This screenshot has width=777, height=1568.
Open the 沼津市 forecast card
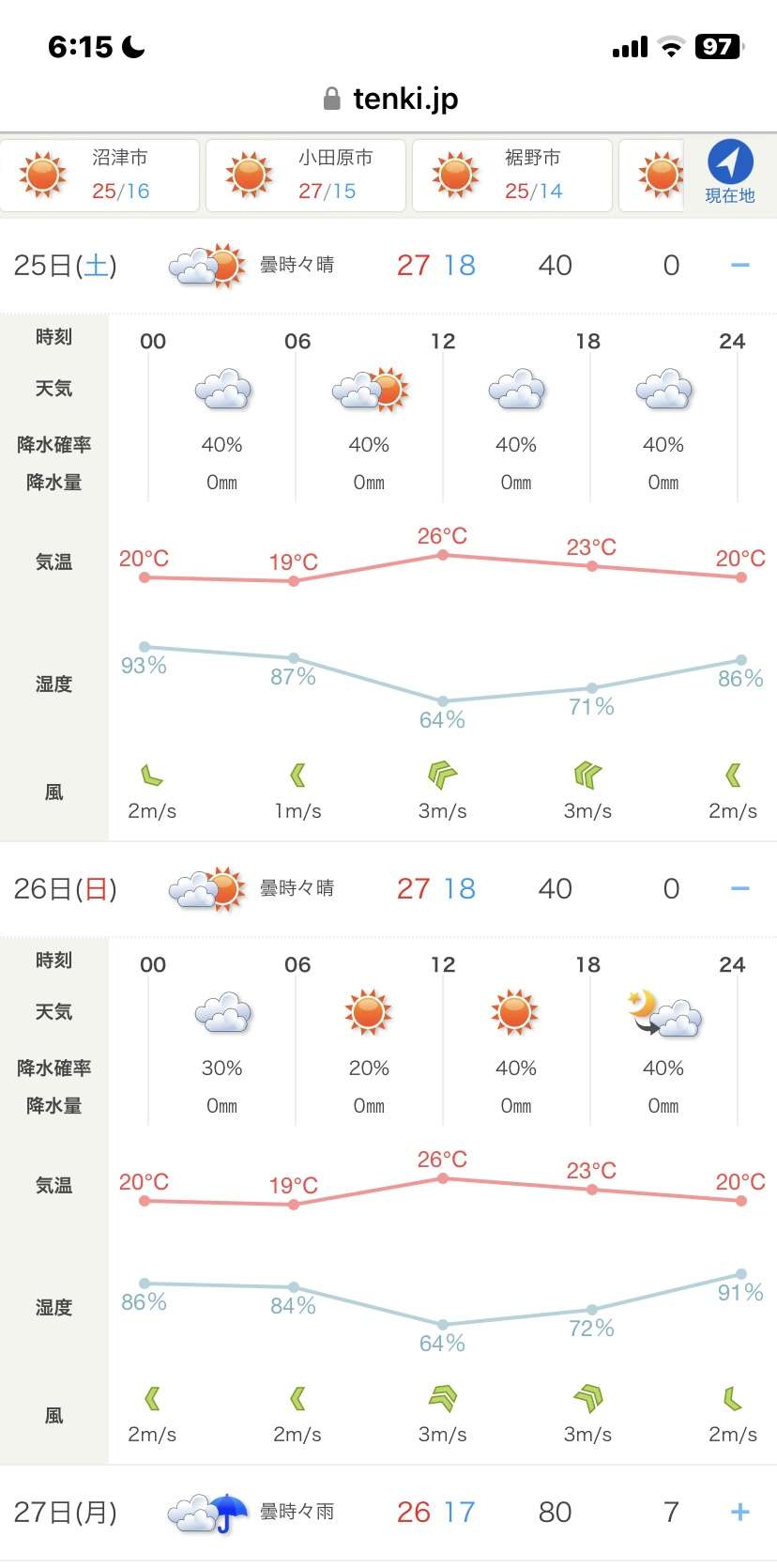(99, 176)
